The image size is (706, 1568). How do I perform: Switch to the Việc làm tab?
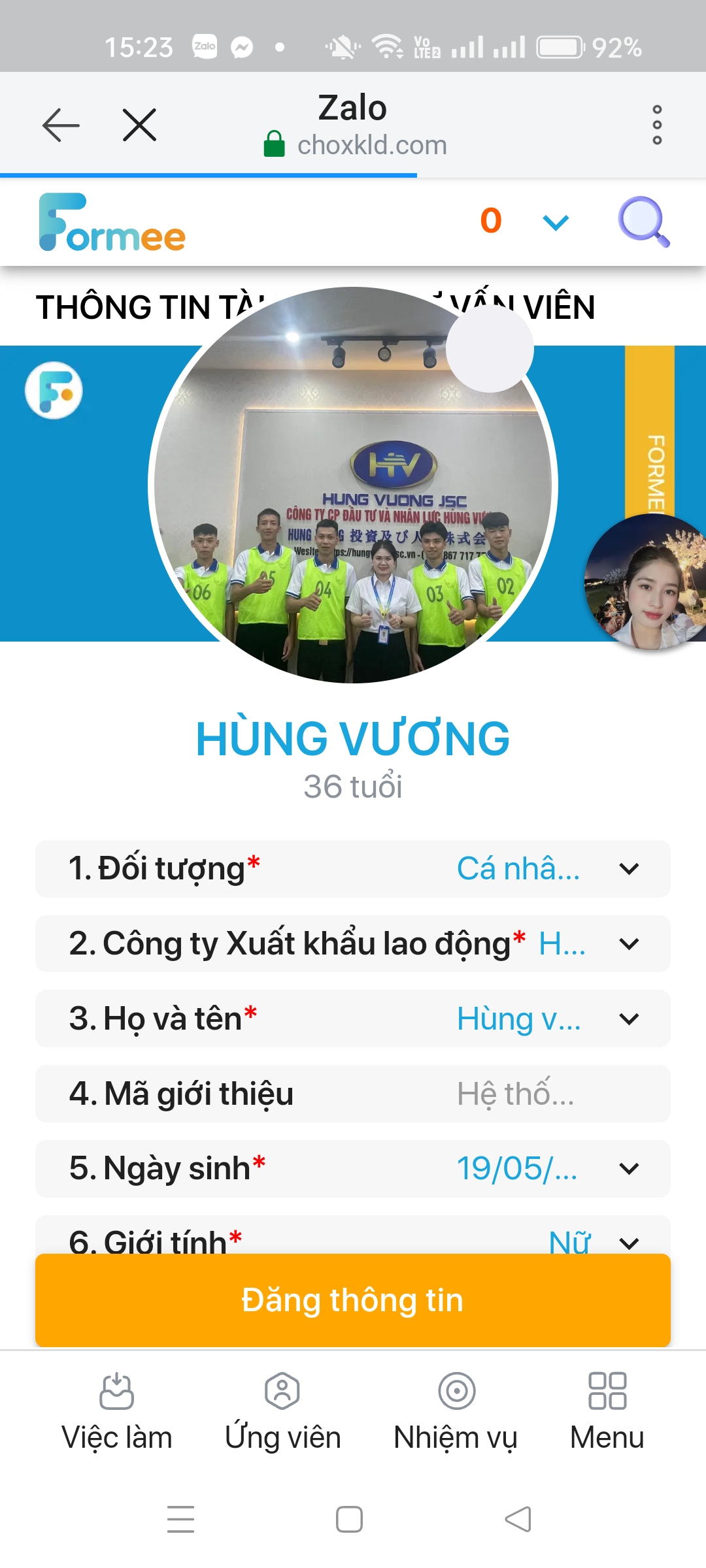[117, 1411]
